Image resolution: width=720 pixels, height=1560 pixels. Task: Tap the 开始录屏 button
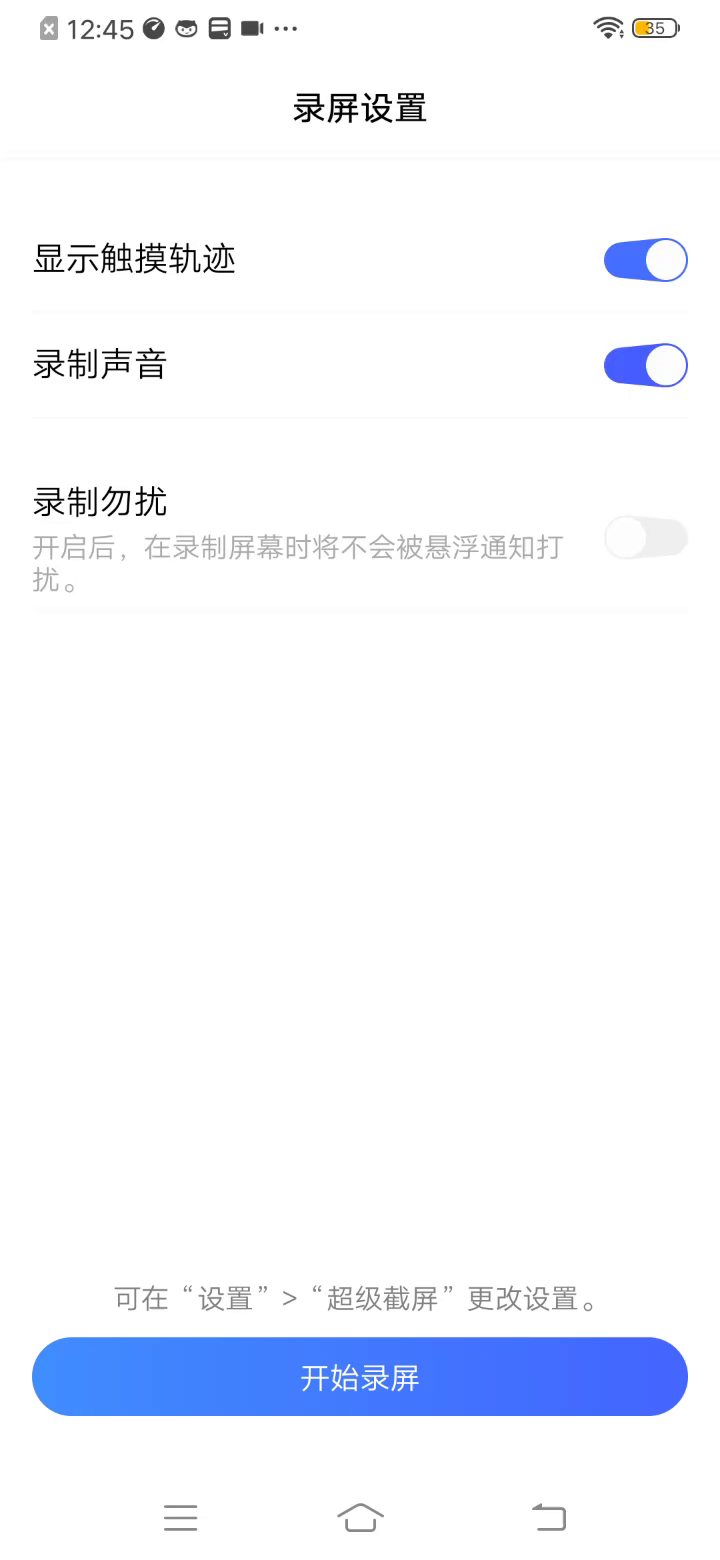pos(360,1377)
